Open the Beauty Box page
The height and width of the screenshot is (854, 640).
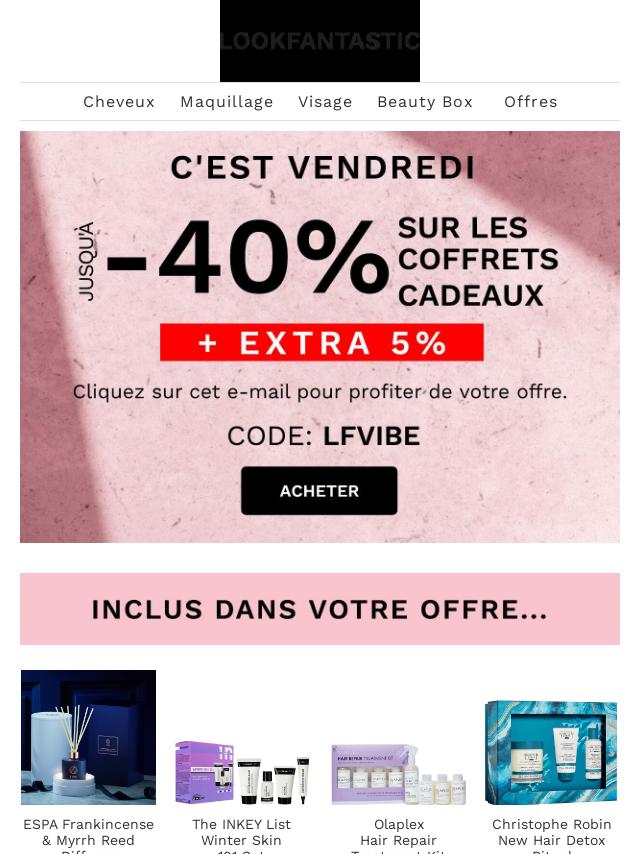(425, 102)
